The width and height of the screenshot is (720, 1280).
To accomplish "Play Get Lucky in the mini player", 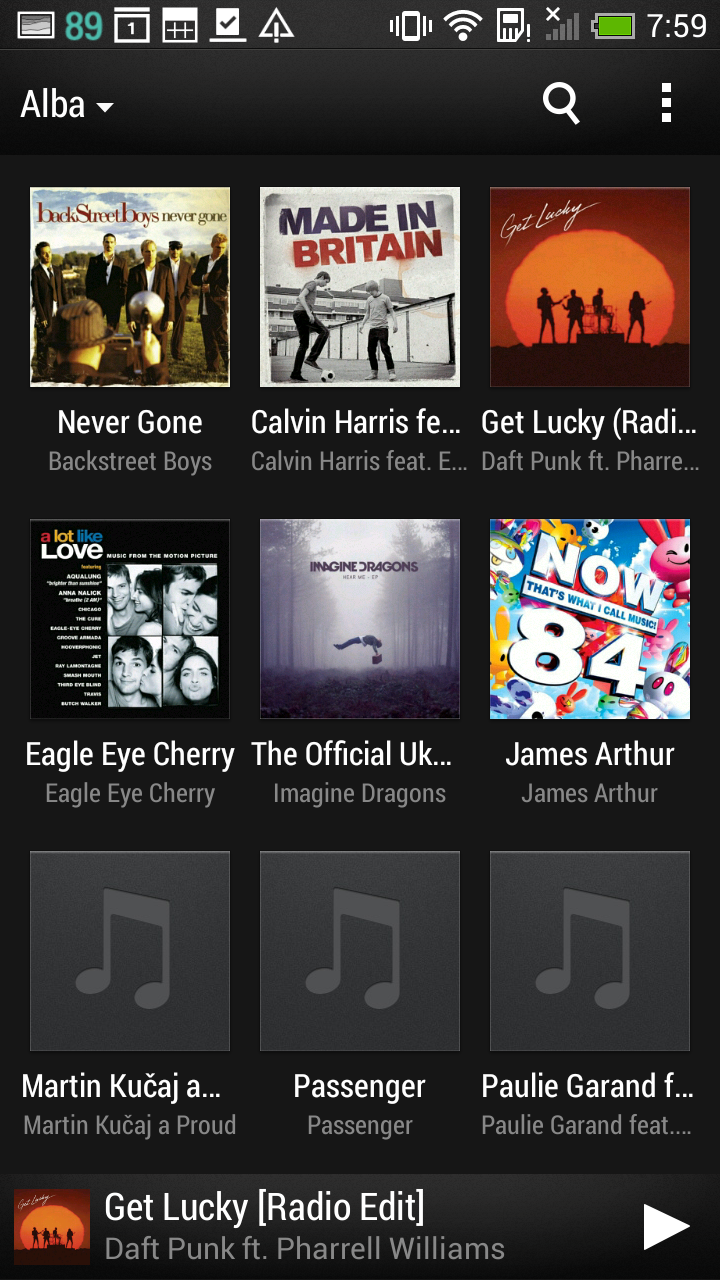I will tap(666, 1227).
